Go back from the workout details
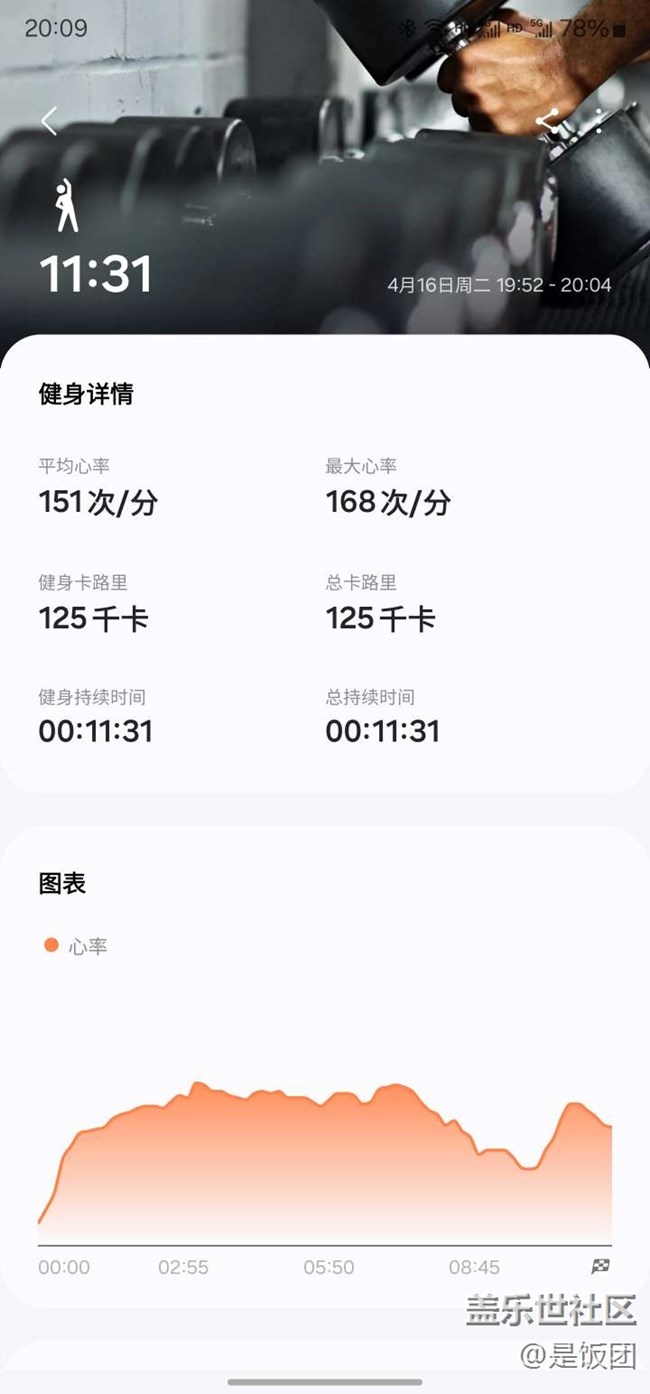 point(49,121)
